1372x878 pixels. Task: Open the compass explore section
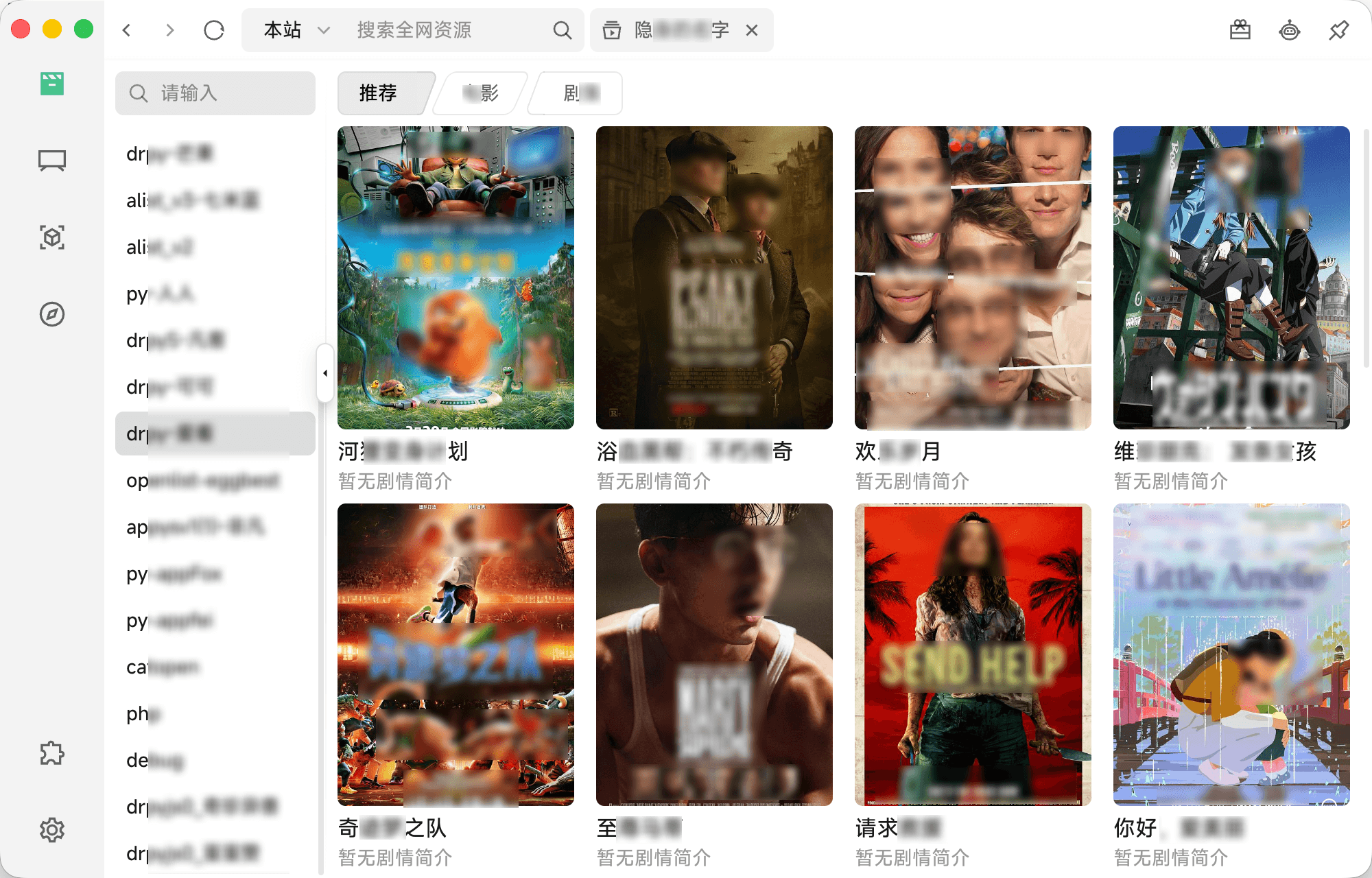[52, 314]
